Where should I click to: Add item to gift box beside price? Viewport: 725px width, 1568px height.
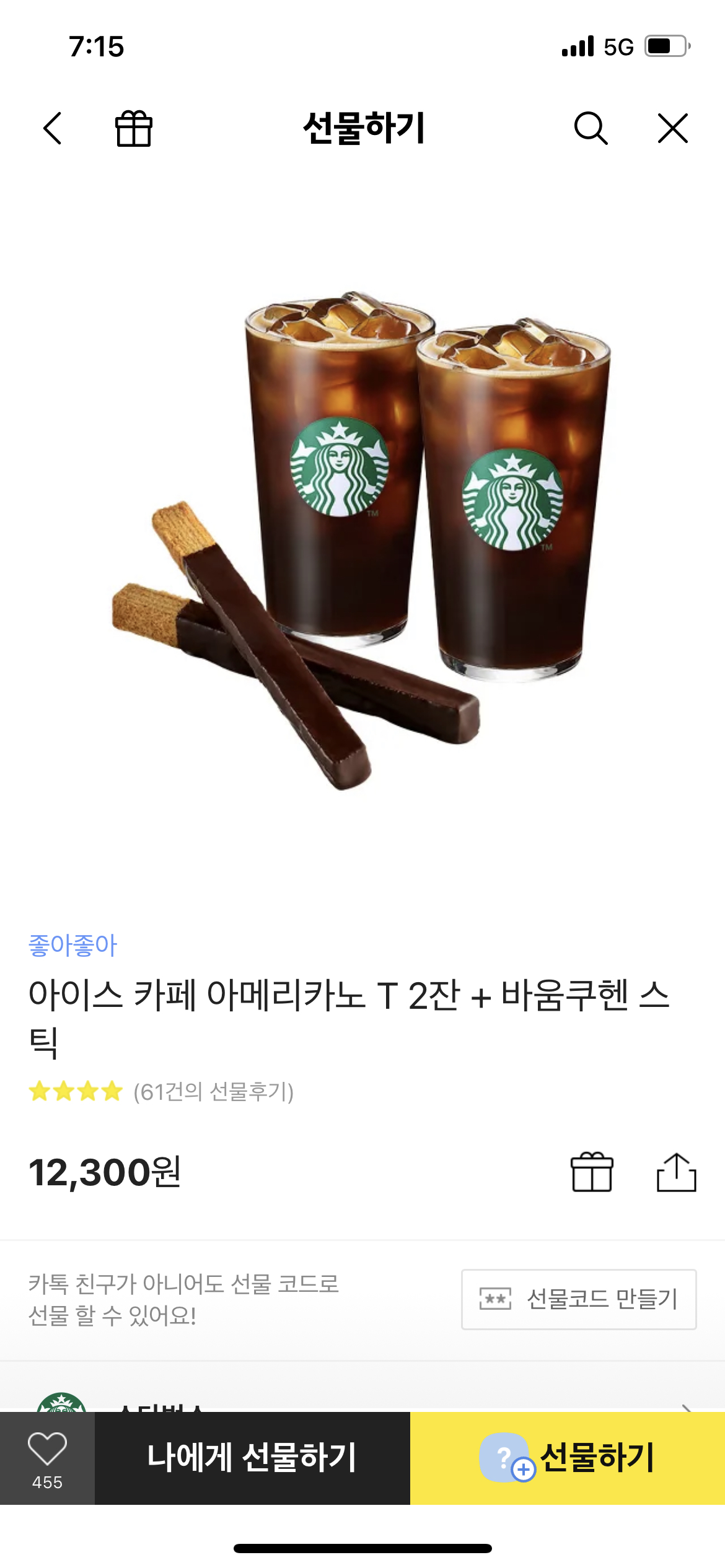coord(592,1172)
